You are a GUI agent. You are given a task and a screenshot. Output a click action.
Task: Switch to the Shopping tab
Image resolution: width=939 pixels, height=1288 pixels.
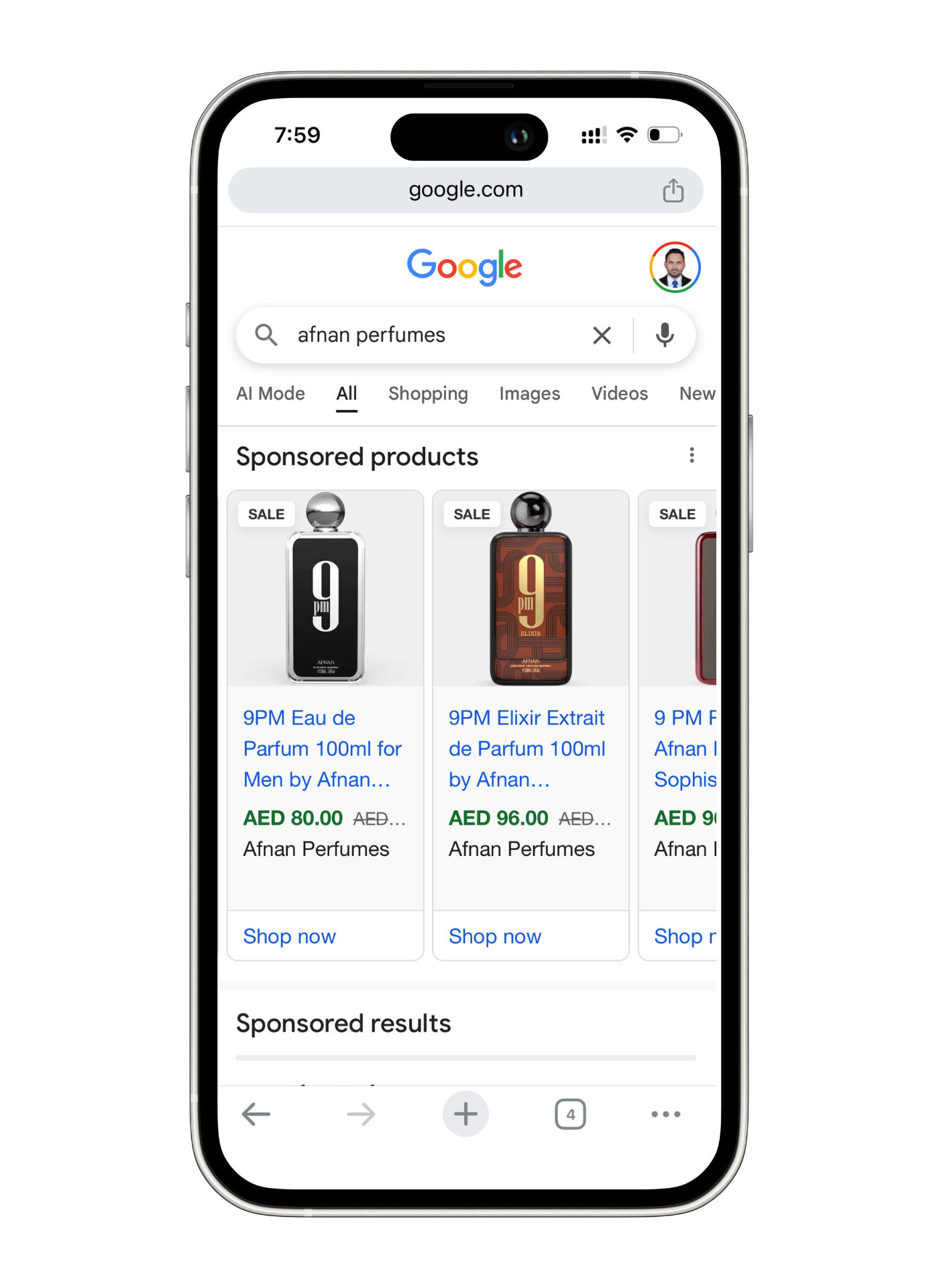pos(428,394)
